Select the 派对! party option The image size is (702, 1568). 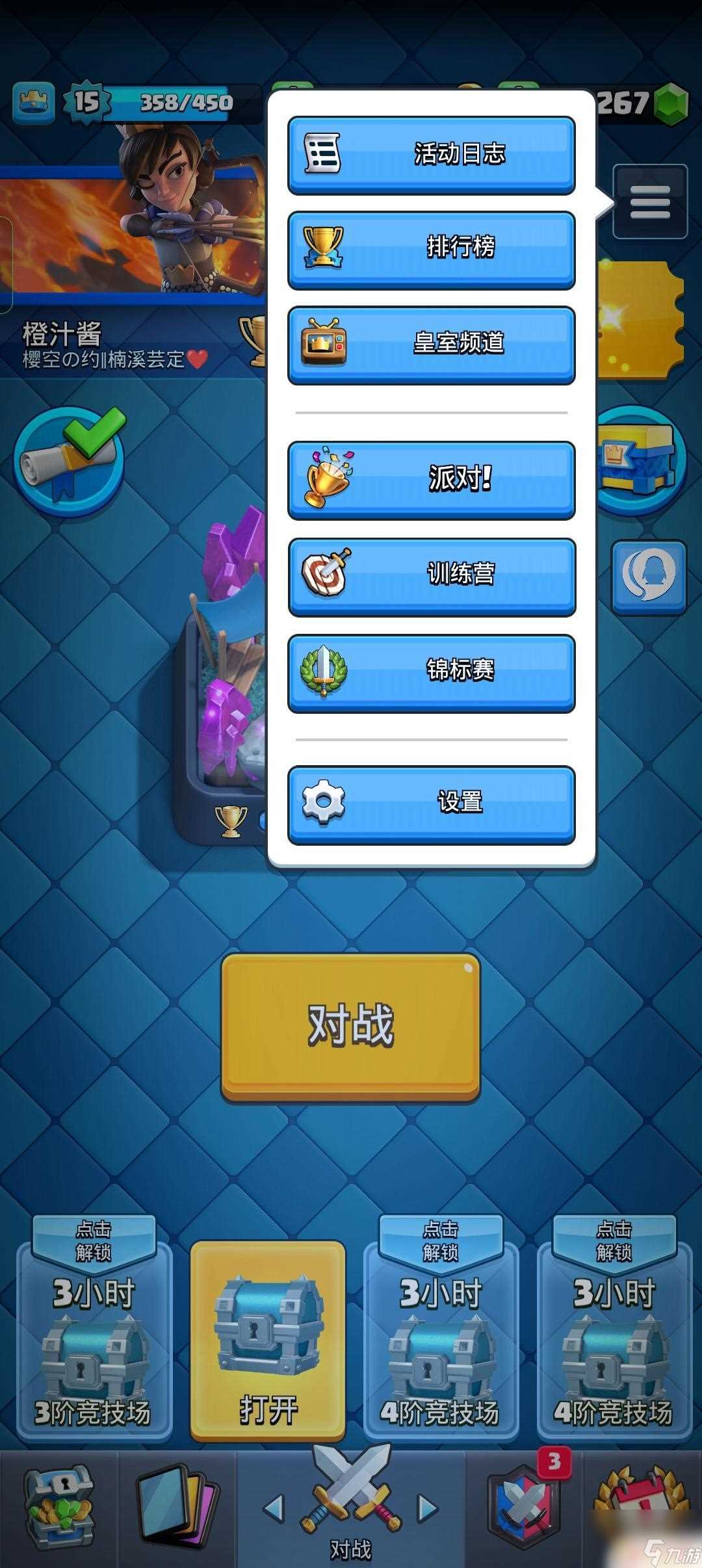pyautogui.click(x=431, y=480)
